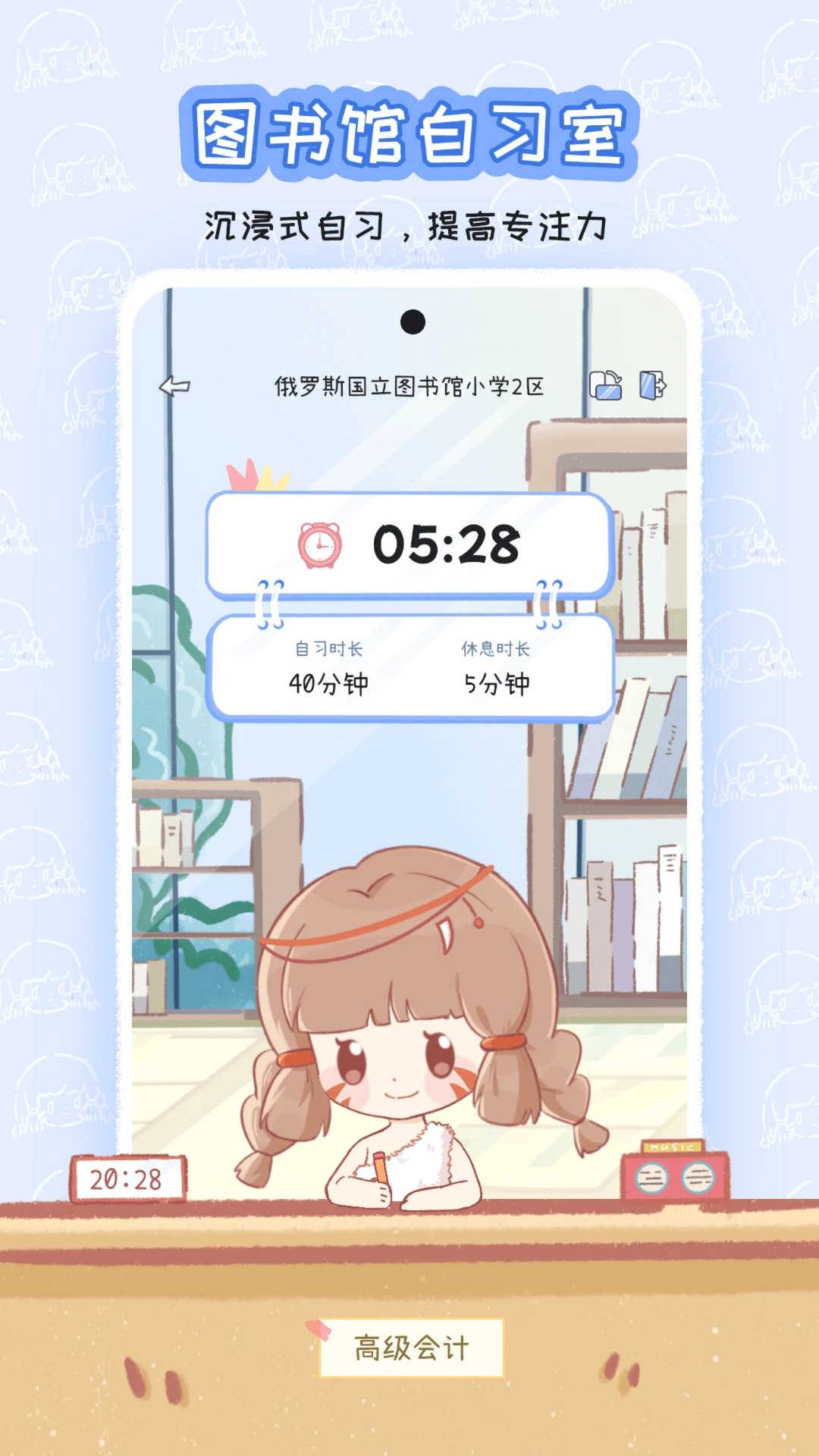Click the 沉浸式自习，提高专注力 subtitle
The image size is (819, 1456).
[x=409, y=222]
